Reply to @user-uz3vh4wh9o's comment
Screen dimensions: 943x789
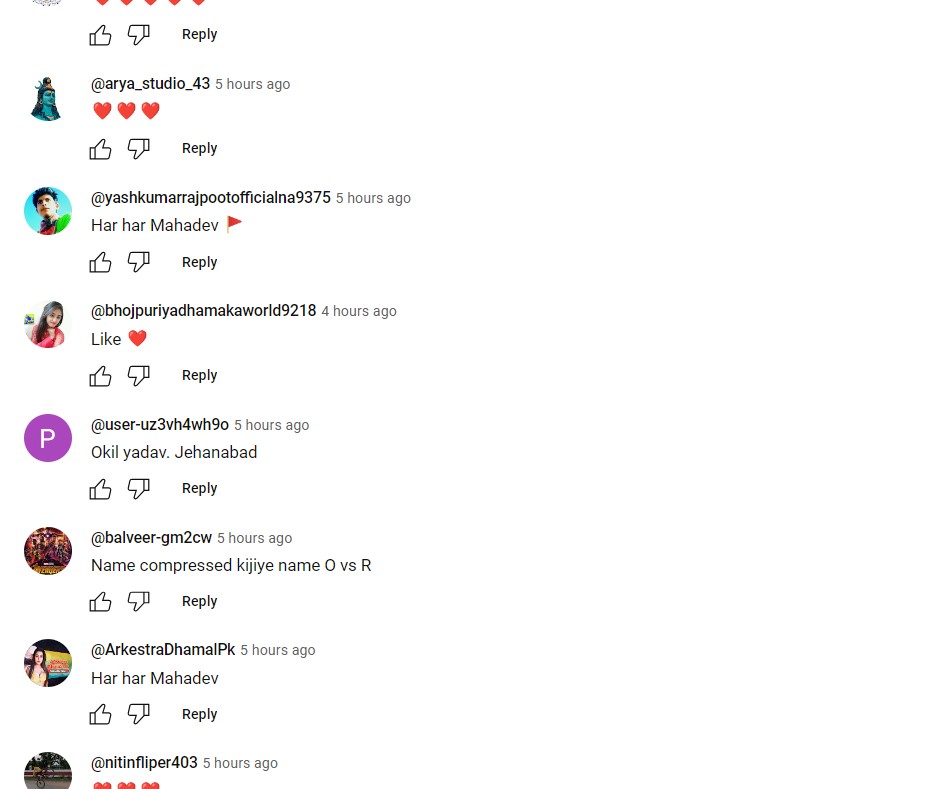(199, 488)
